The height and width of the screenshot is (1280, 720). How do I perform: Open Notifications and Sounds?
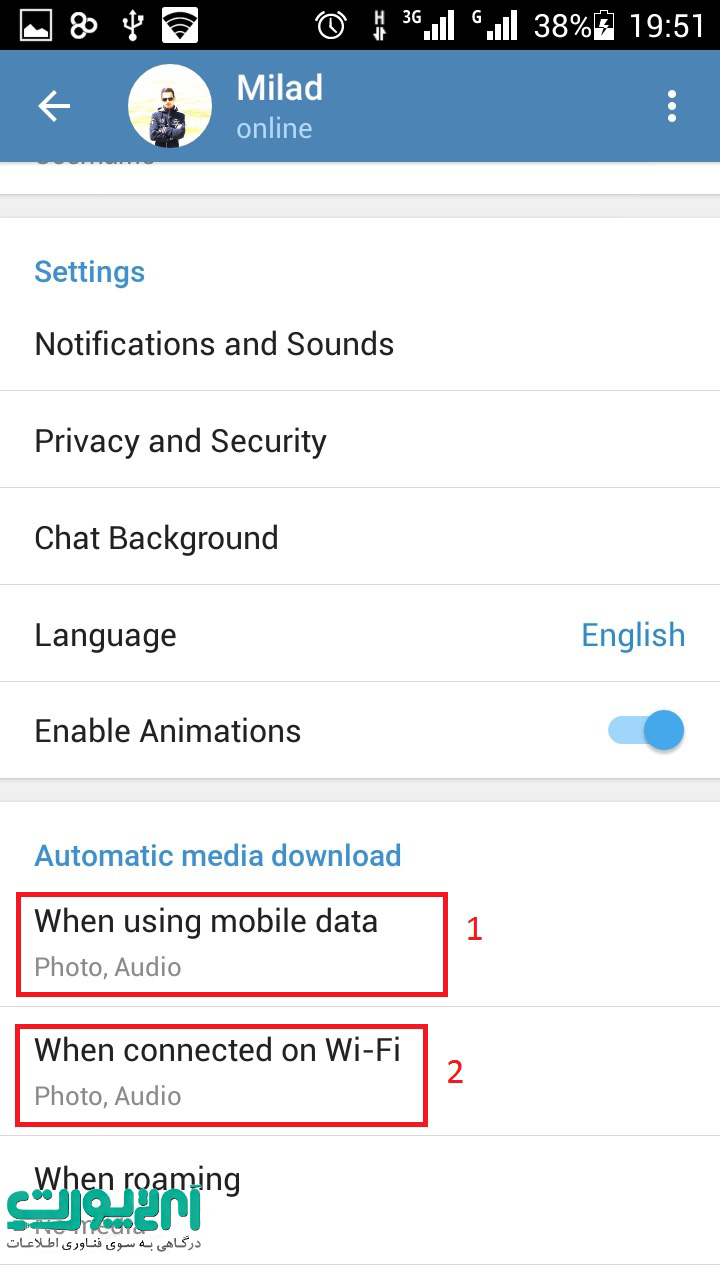tap(360, 343)
